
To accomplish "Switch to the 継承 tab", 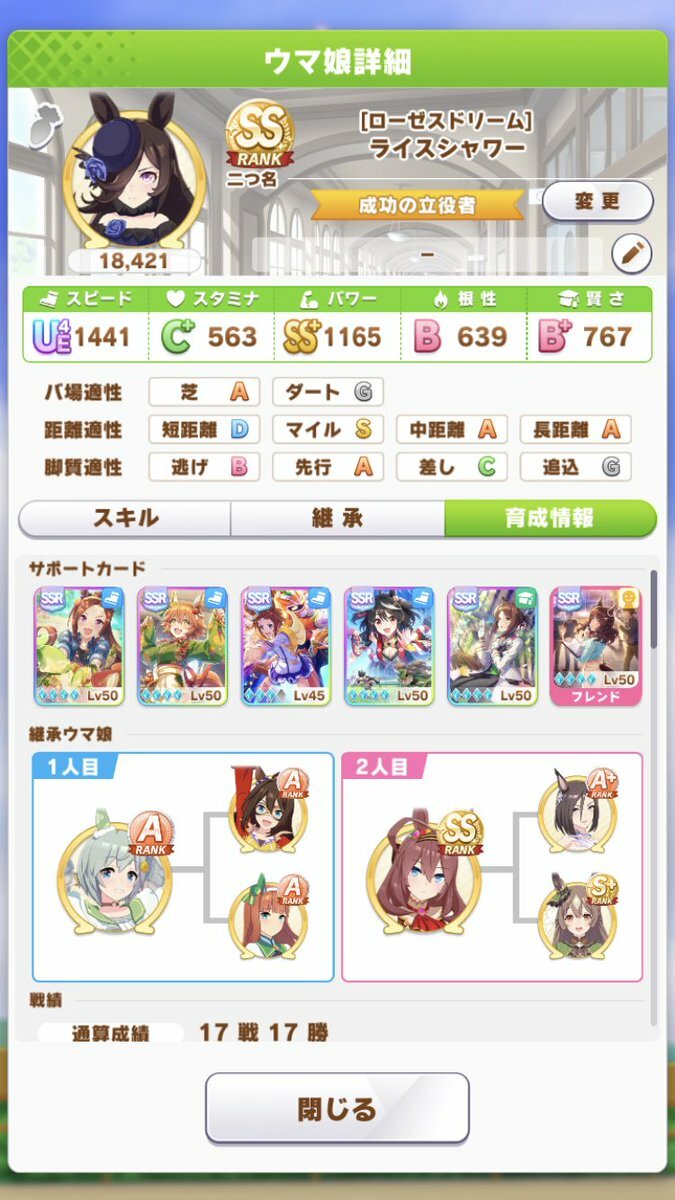I will coord(337,518).
